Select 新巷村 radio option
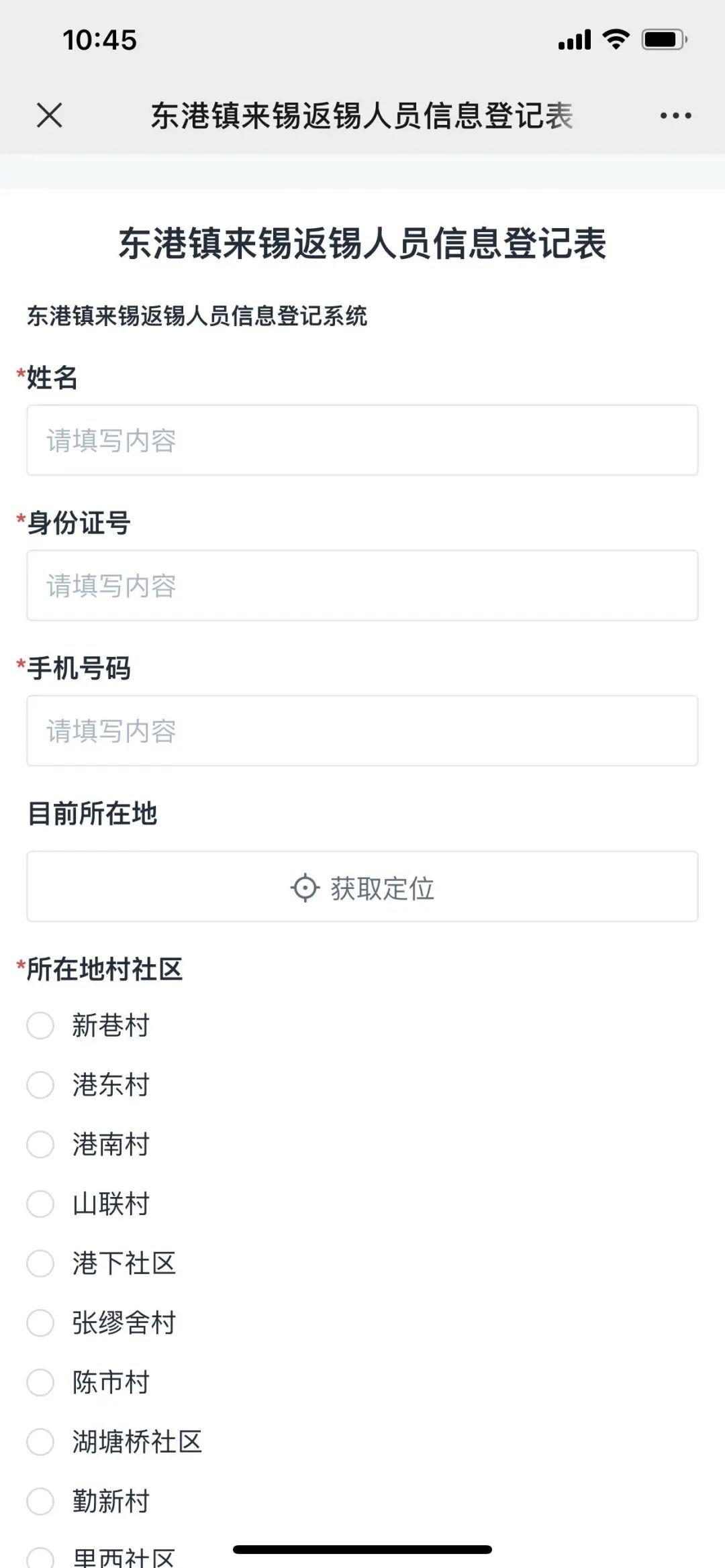This screenshot has height=1568, width=725. pyautogui.click(x=40, y=1025)
